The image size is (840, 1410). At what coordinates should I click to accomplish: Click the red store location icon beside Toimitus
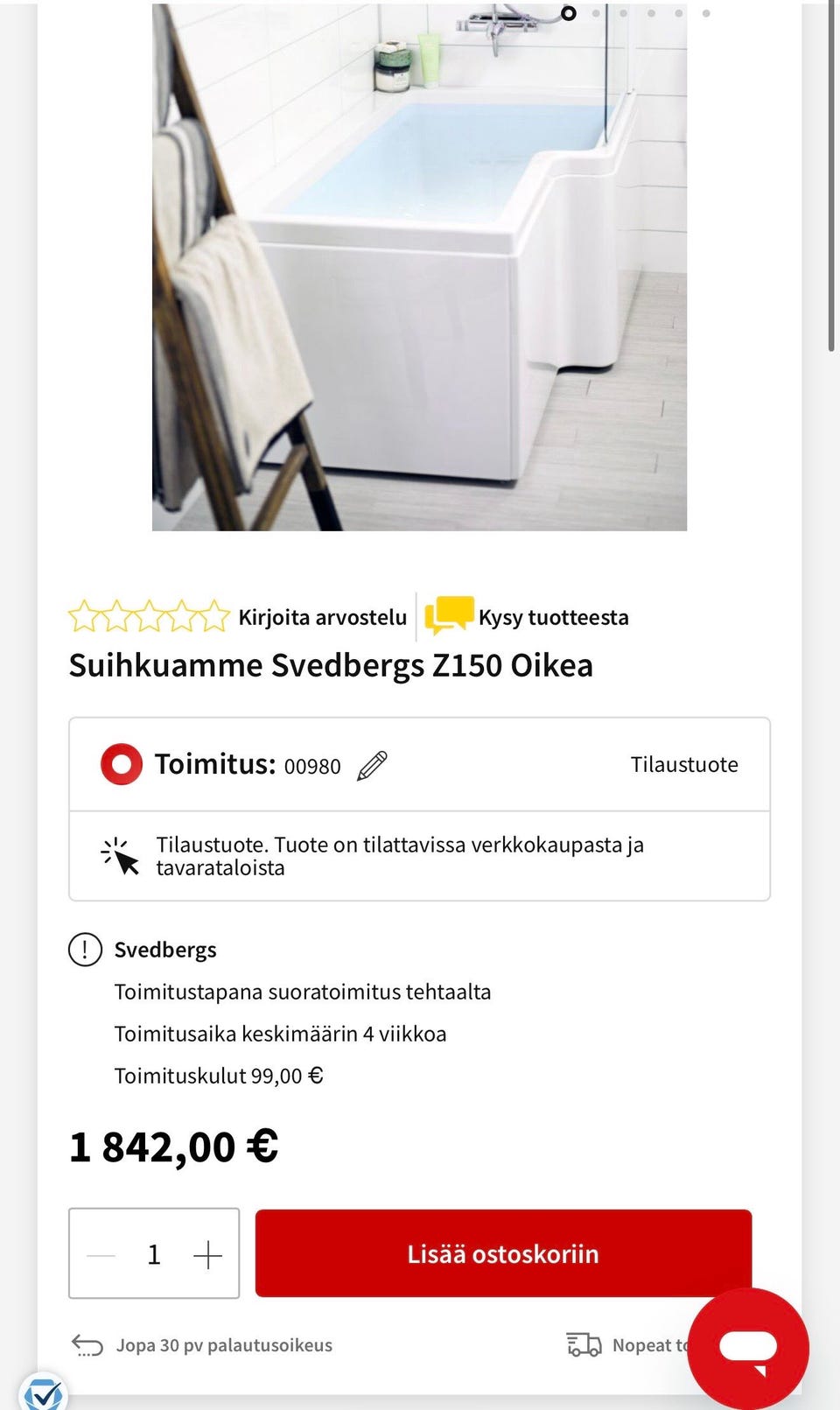click(121, 763)
